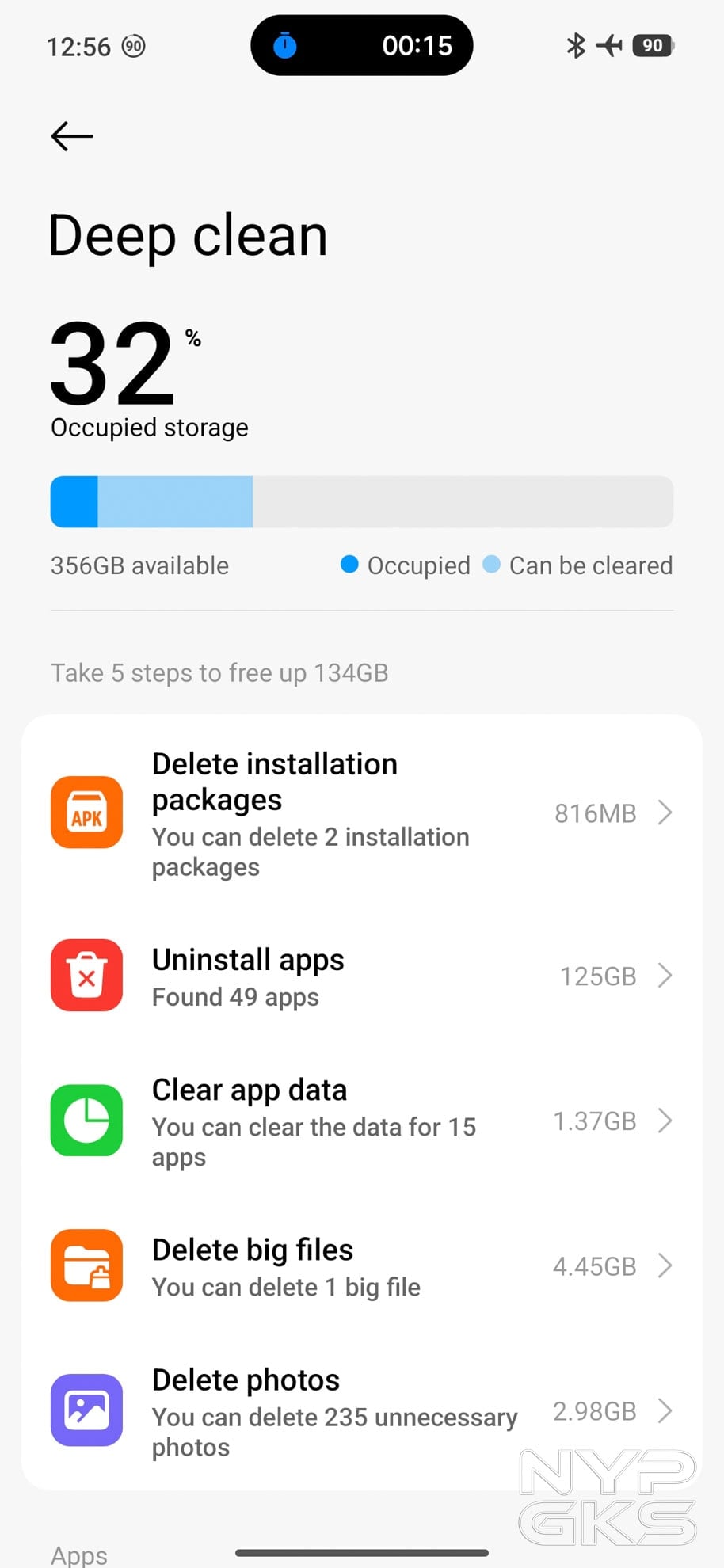Tap the back arrow to leave Deep clean

pos(70,136)
